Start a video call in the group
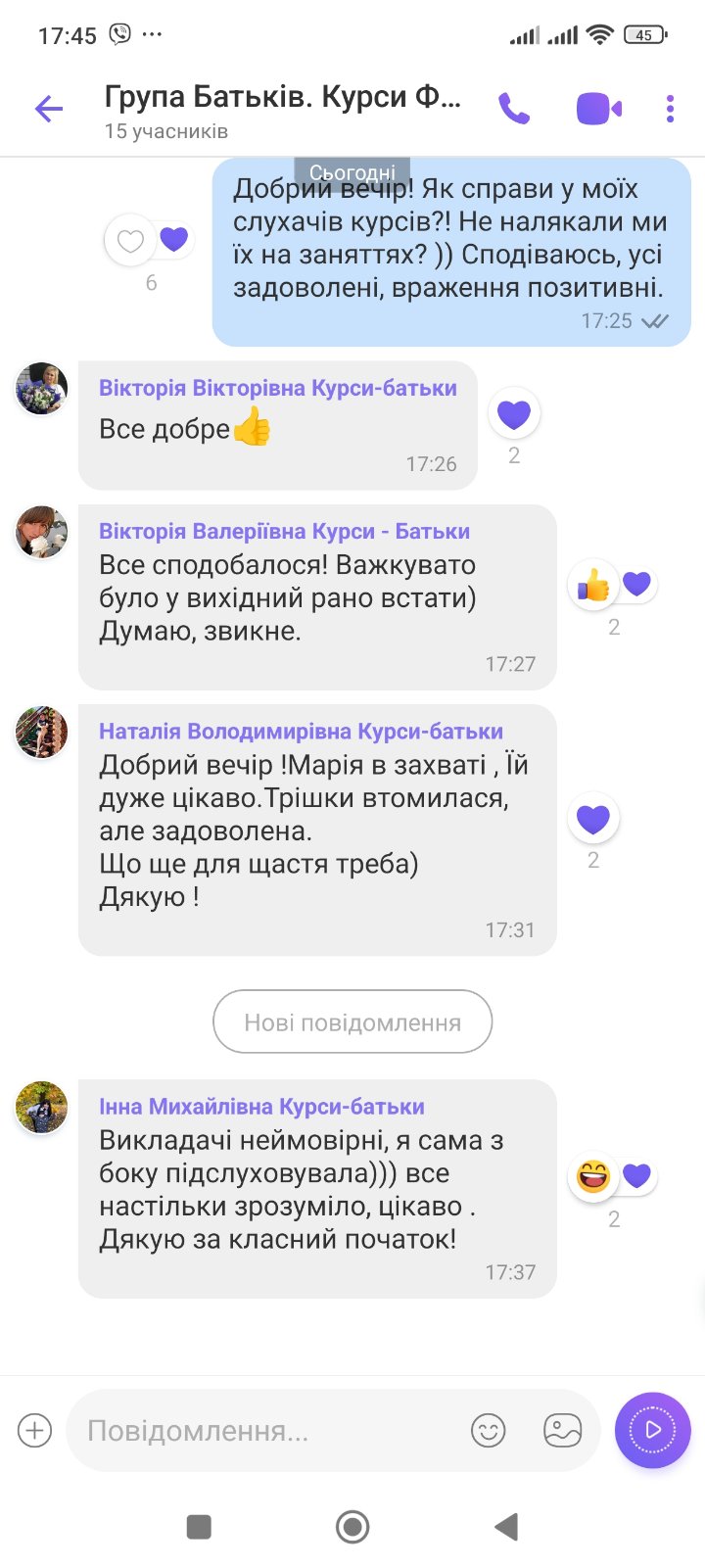This screenshot has width=705, height=1568. [599, 109]
